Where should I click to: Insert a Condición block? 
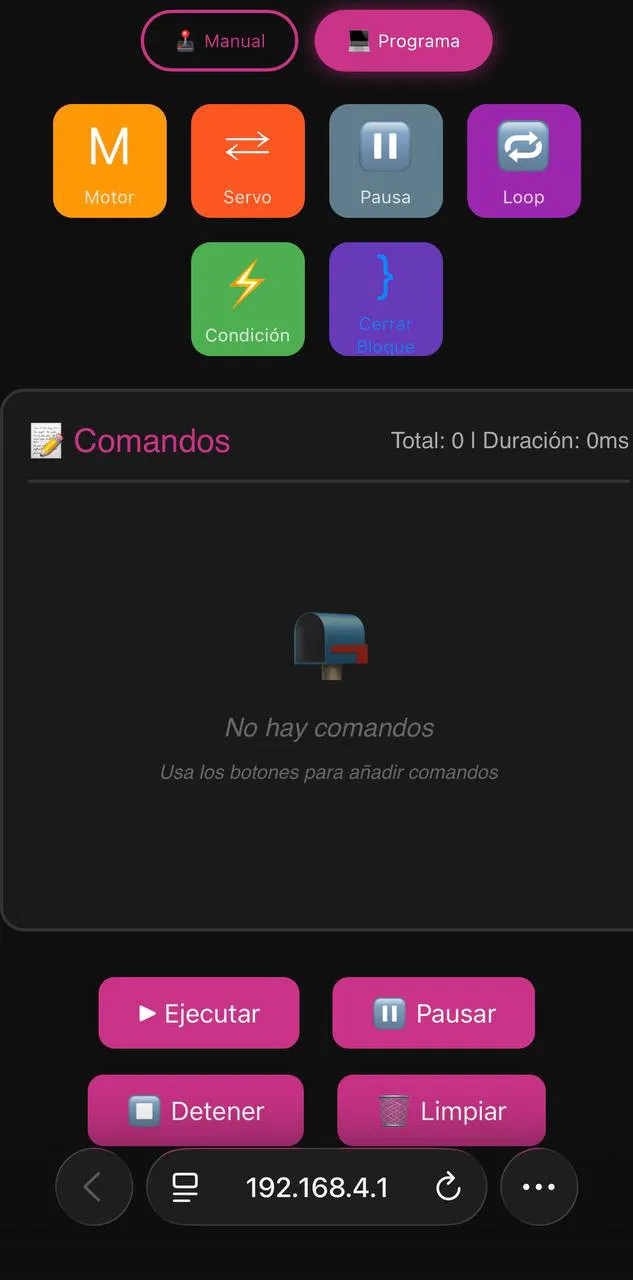tap(248, 299)
